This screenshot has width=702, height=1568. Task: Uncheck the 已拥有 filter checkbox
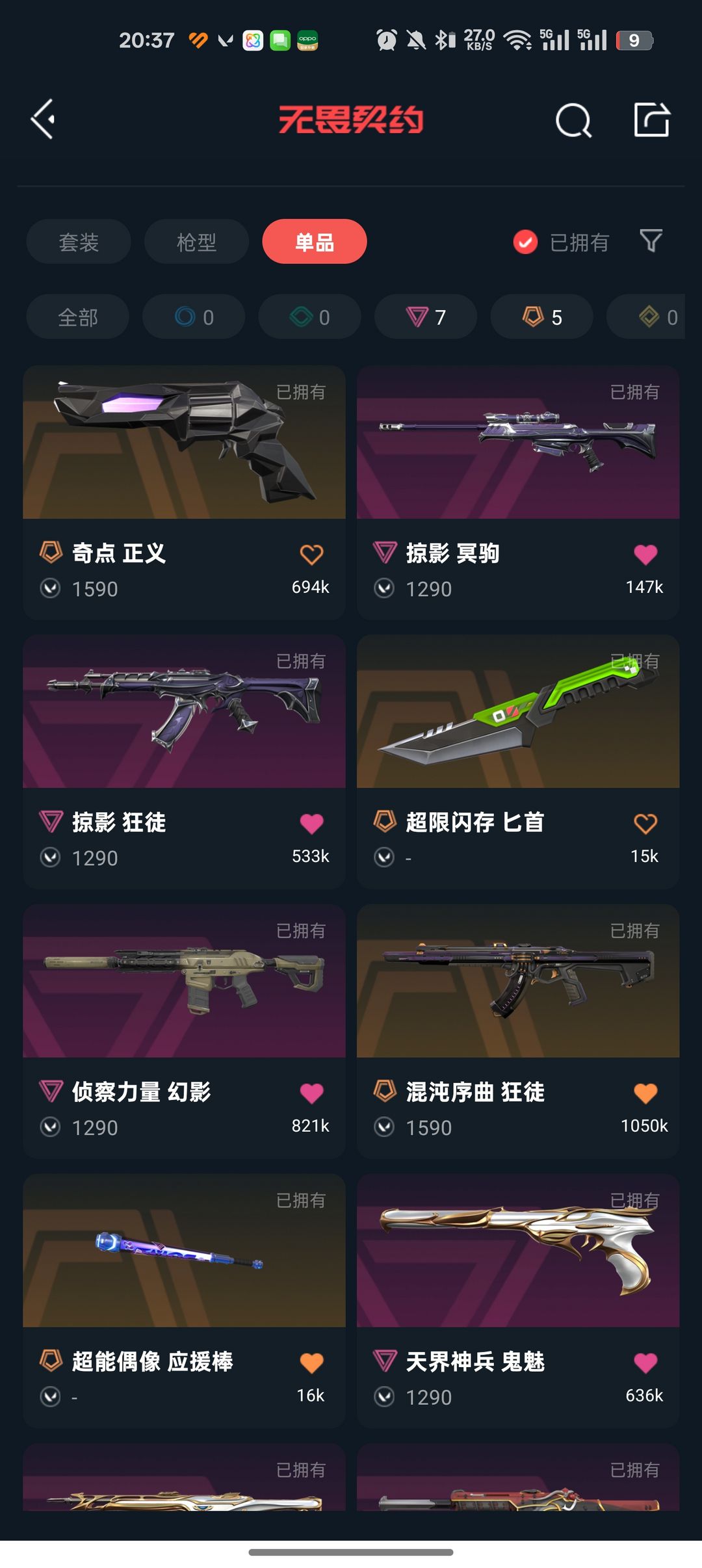coord(525,242)
